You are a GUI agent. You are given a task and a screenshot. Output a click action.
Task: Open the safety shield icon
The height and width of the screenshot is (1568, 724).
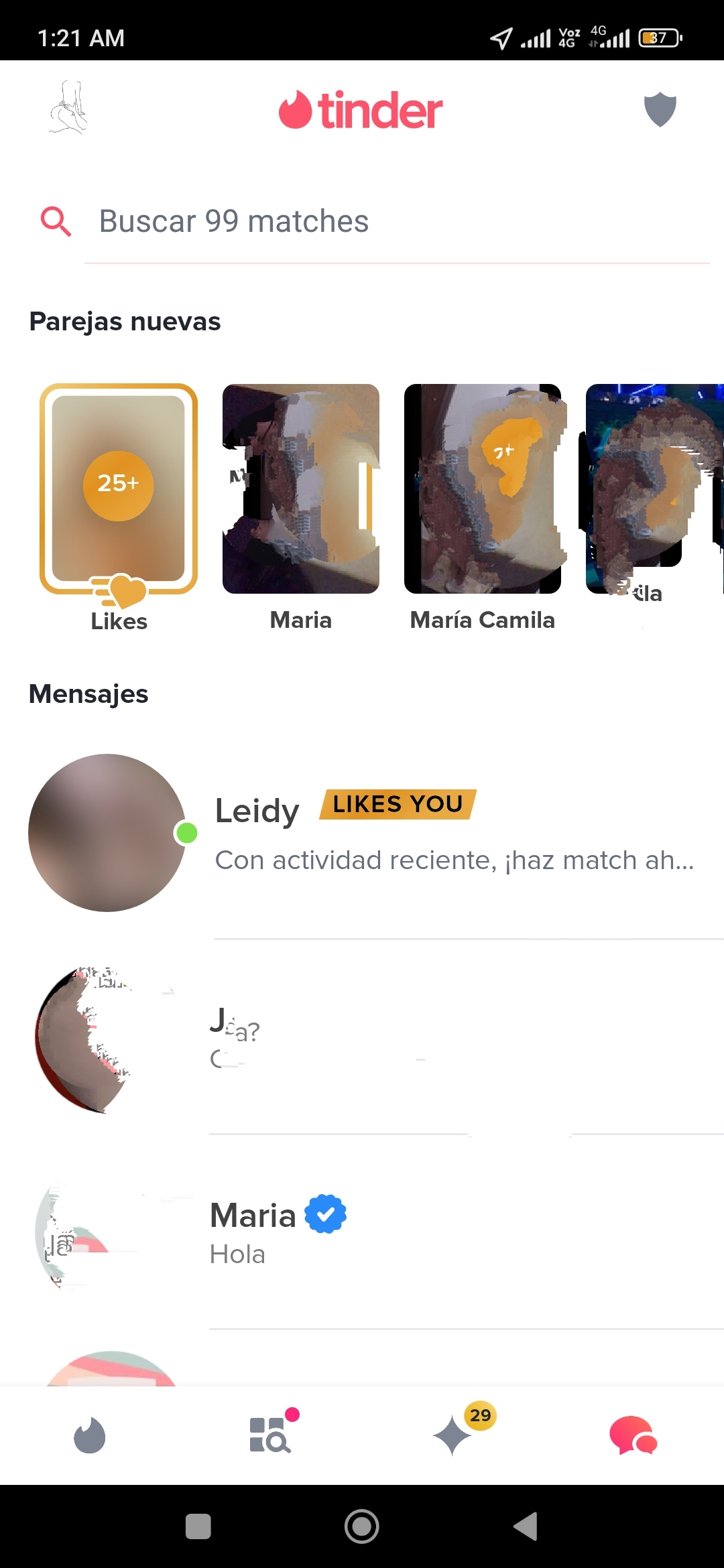660,109
